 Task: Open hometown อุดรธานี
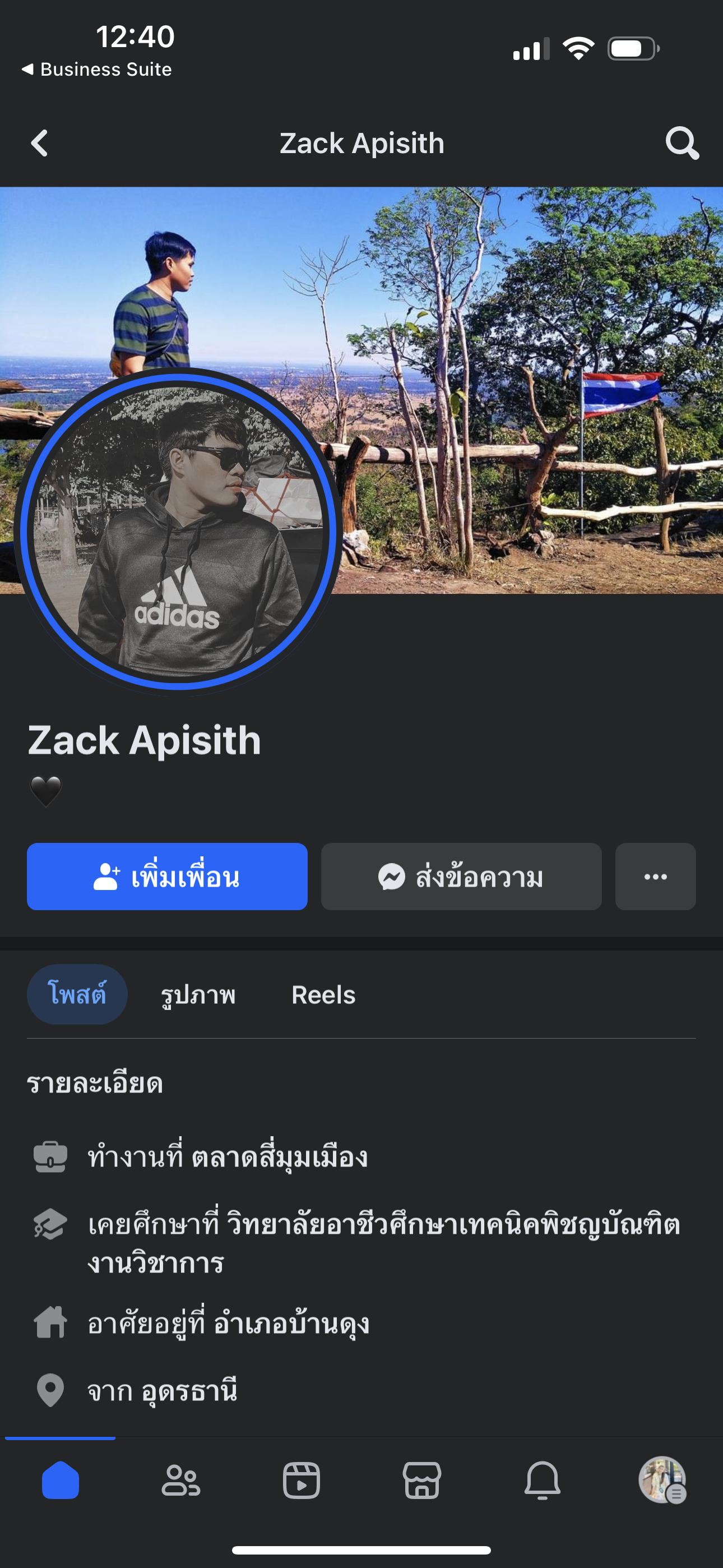click(x=189, y=1391)
